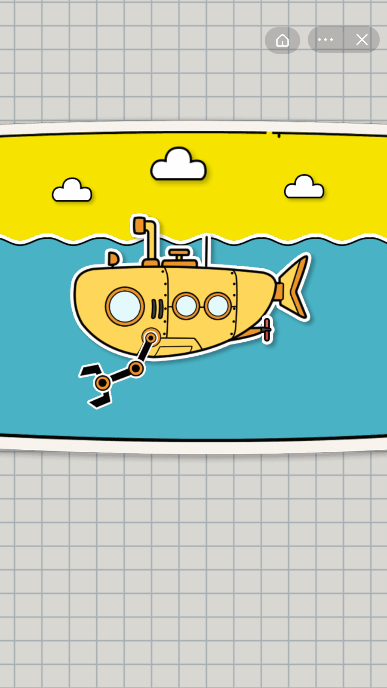Open the three-dot more menu
The image size is (387, 688).
326,40
